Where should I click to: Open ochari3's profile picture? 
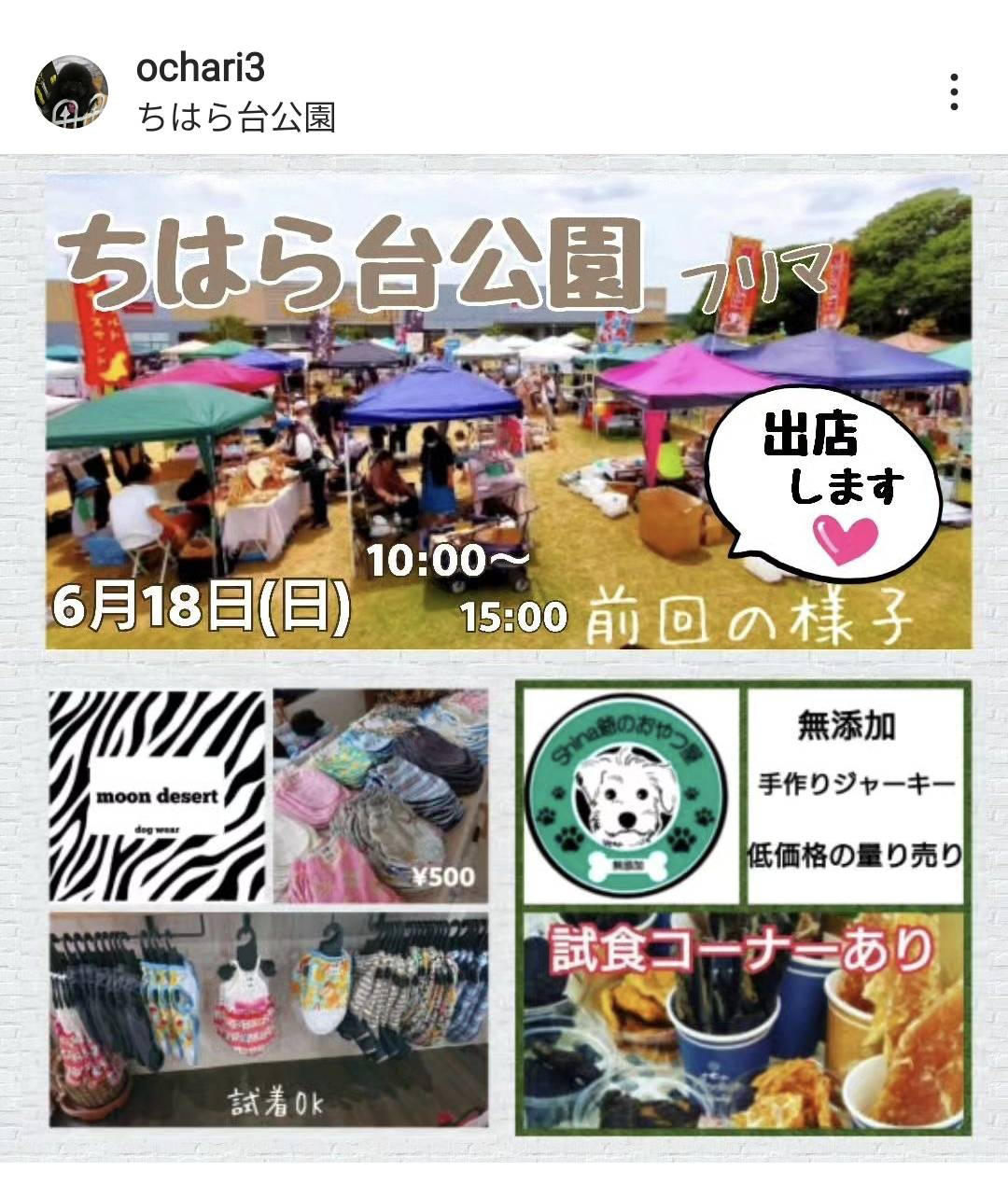click(71, 91)
